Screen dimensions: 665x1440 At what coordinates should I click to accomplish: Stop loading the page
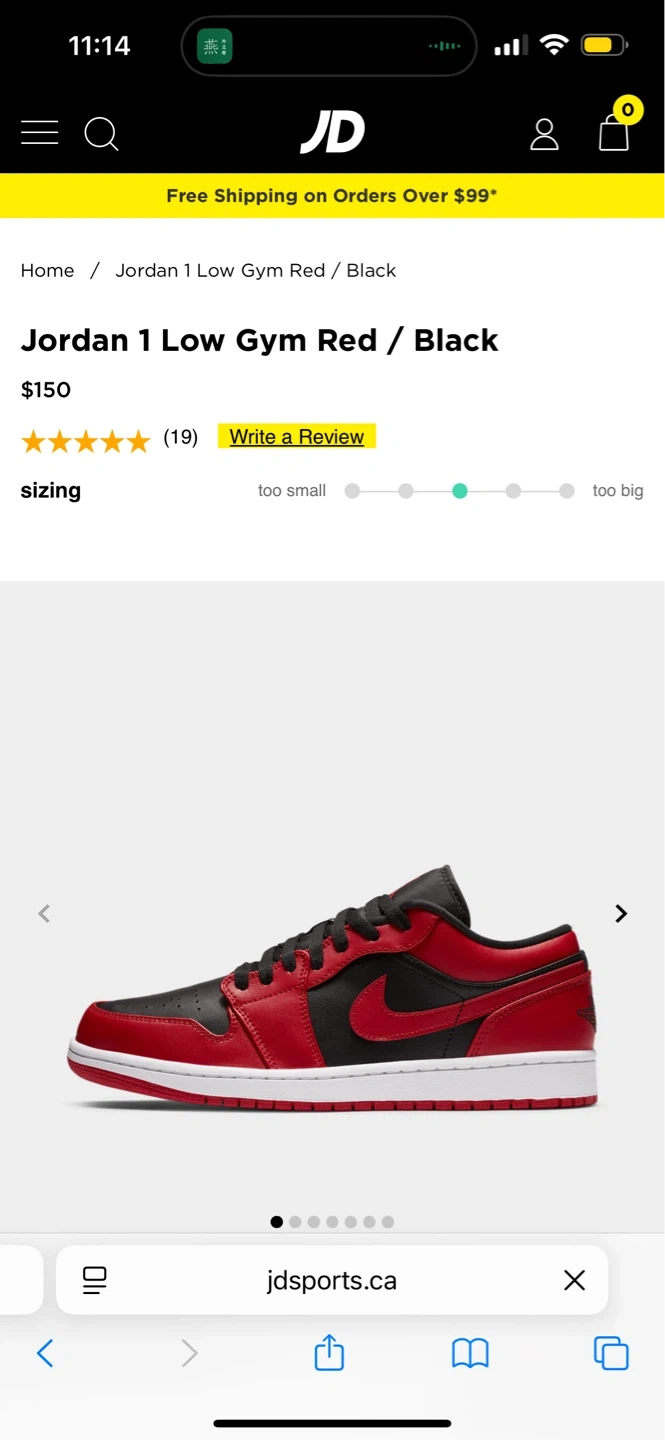[x=574, y=1280]
